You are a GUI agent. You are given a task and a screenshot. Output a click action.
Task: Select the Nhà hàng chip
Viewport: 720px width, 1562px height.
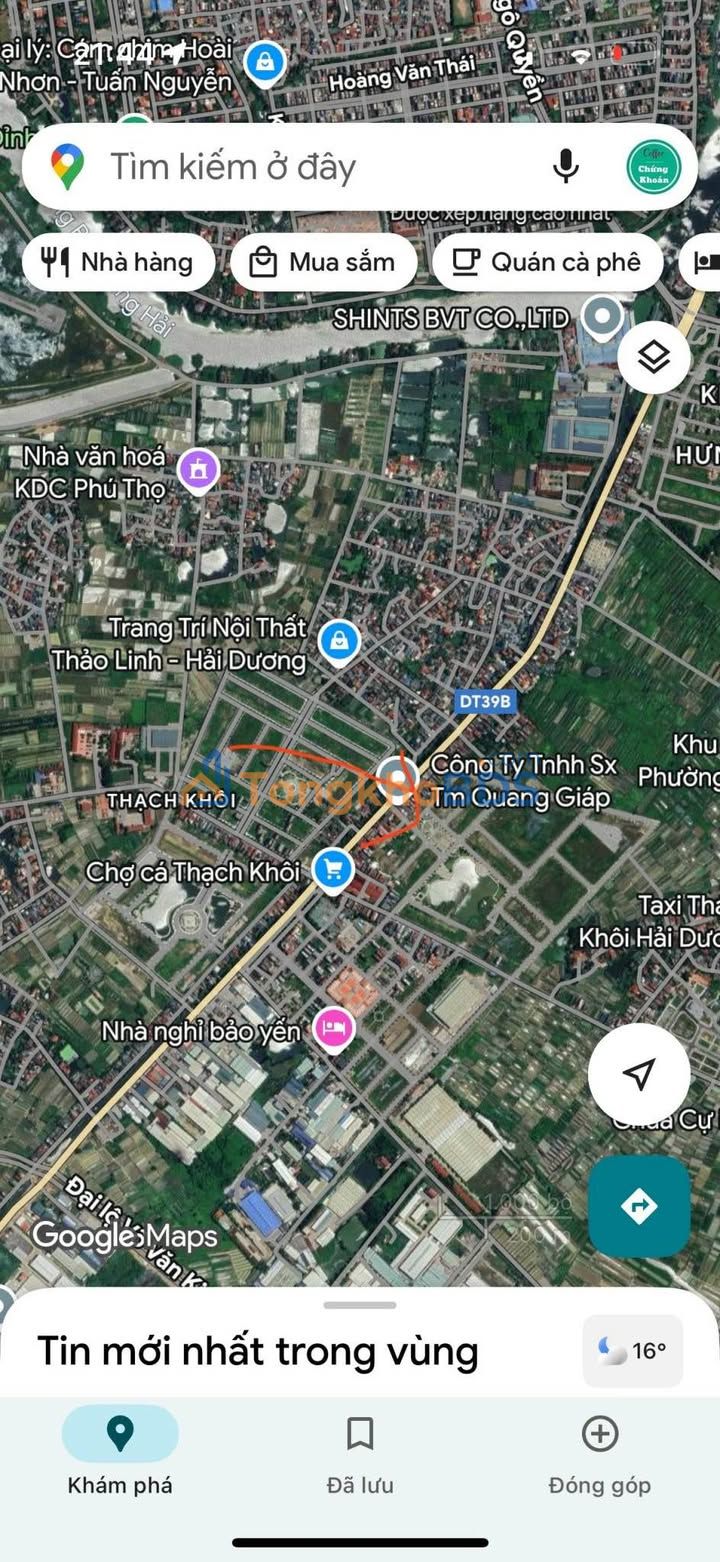(118, 262)
